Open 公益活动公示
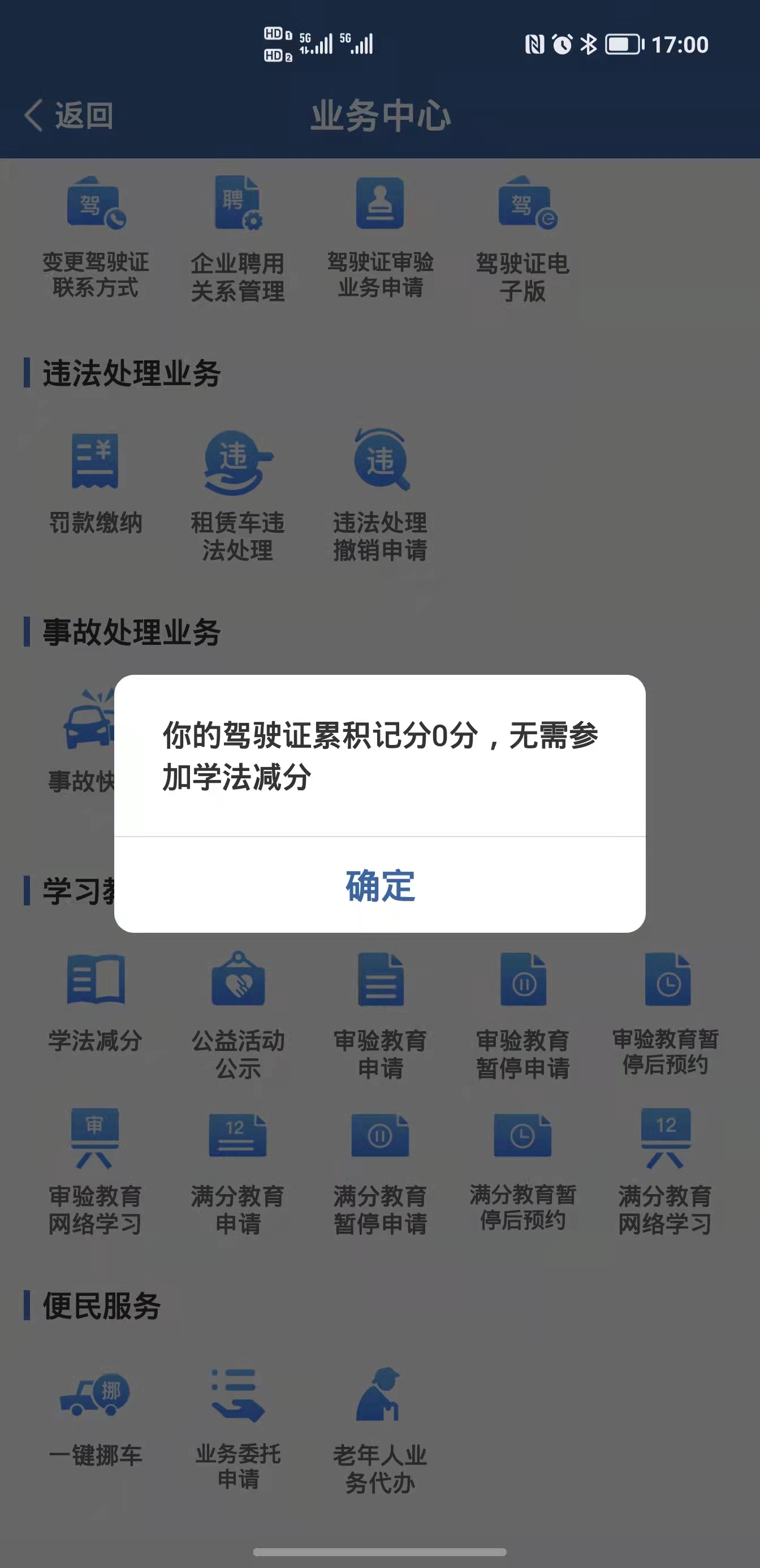The image size is (760, 1568). point(238,1015)
